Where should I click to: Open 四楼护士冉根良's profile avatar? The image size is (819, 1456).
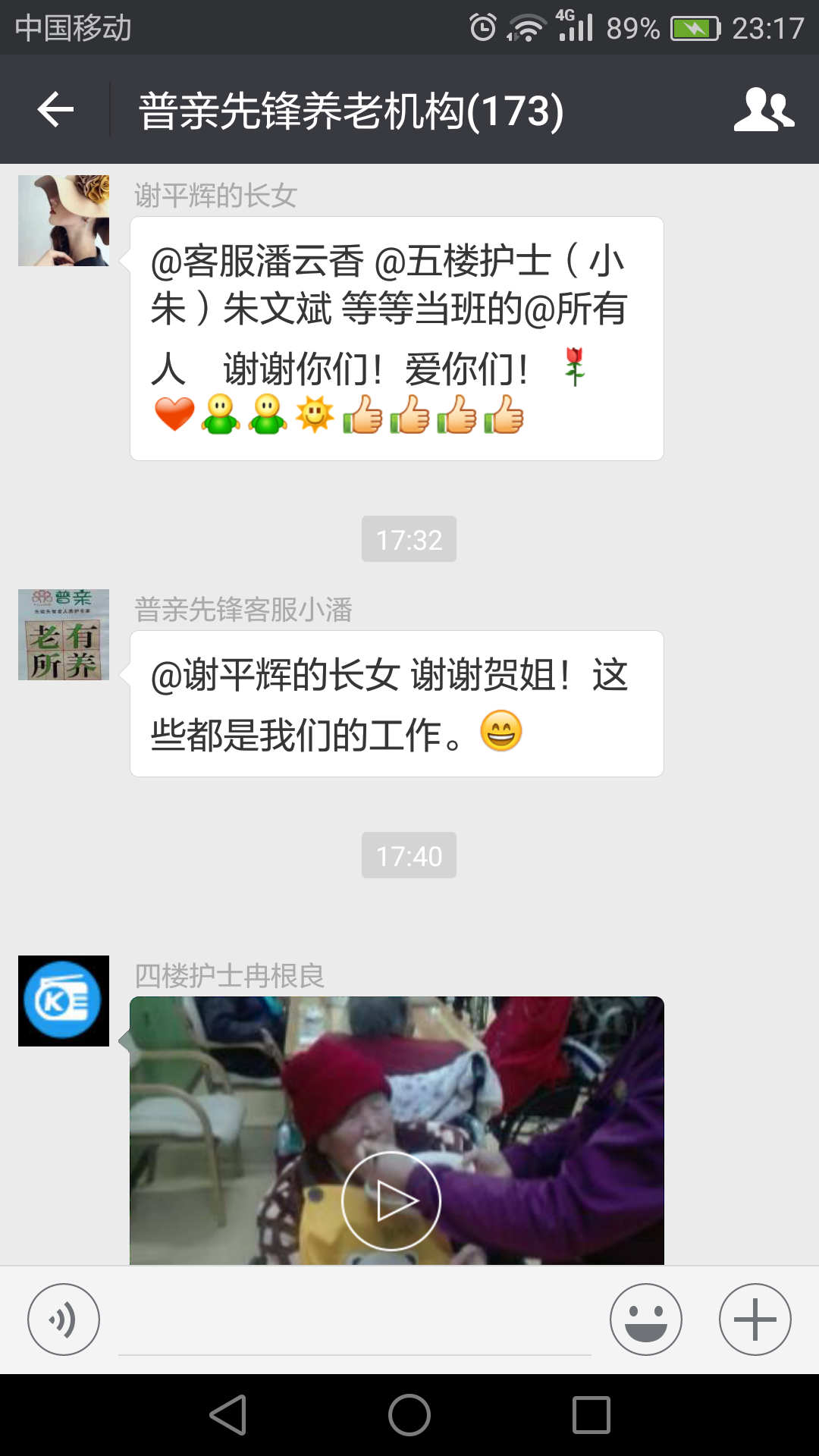click(x=64, y=1001)
